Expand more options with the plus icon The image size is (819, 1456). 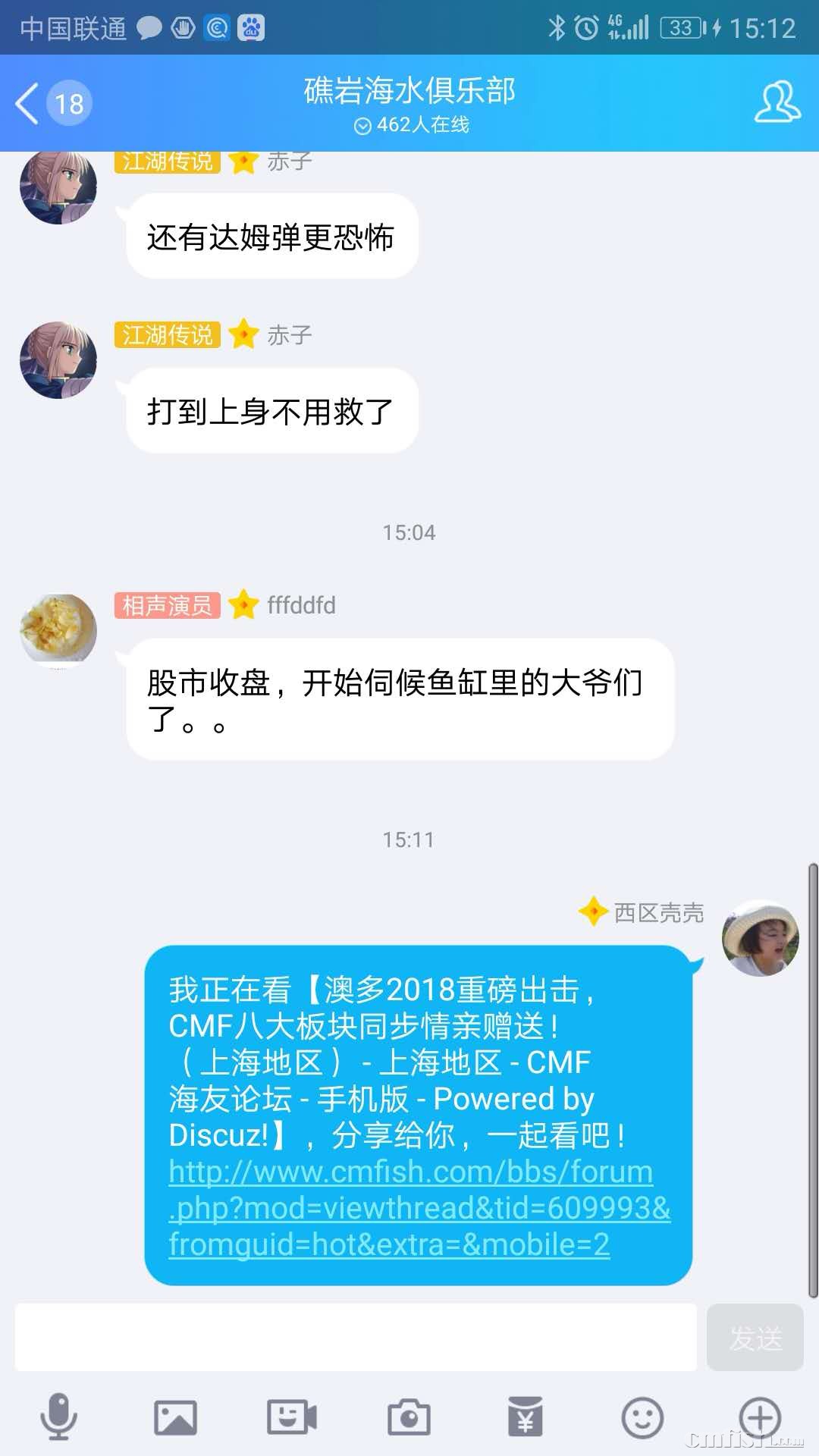759,1417
